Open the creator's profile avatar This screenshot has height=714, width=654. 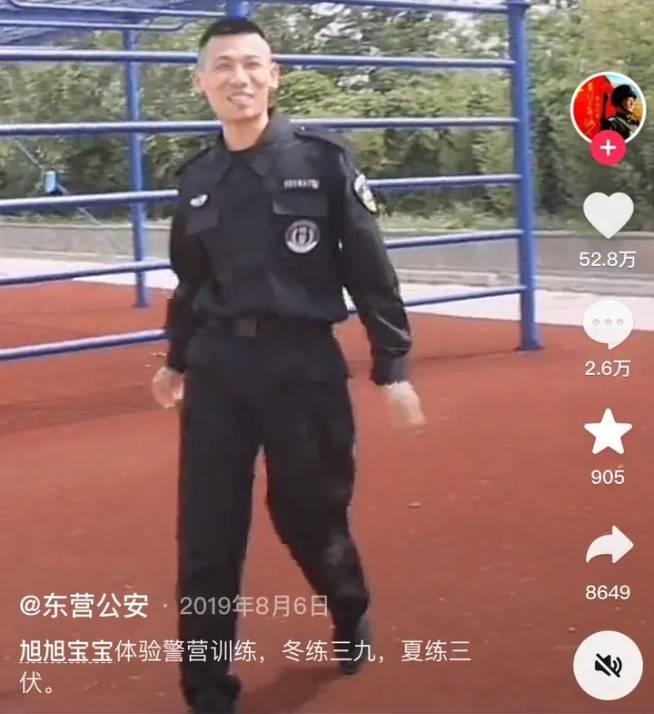(x=607, y=106)
